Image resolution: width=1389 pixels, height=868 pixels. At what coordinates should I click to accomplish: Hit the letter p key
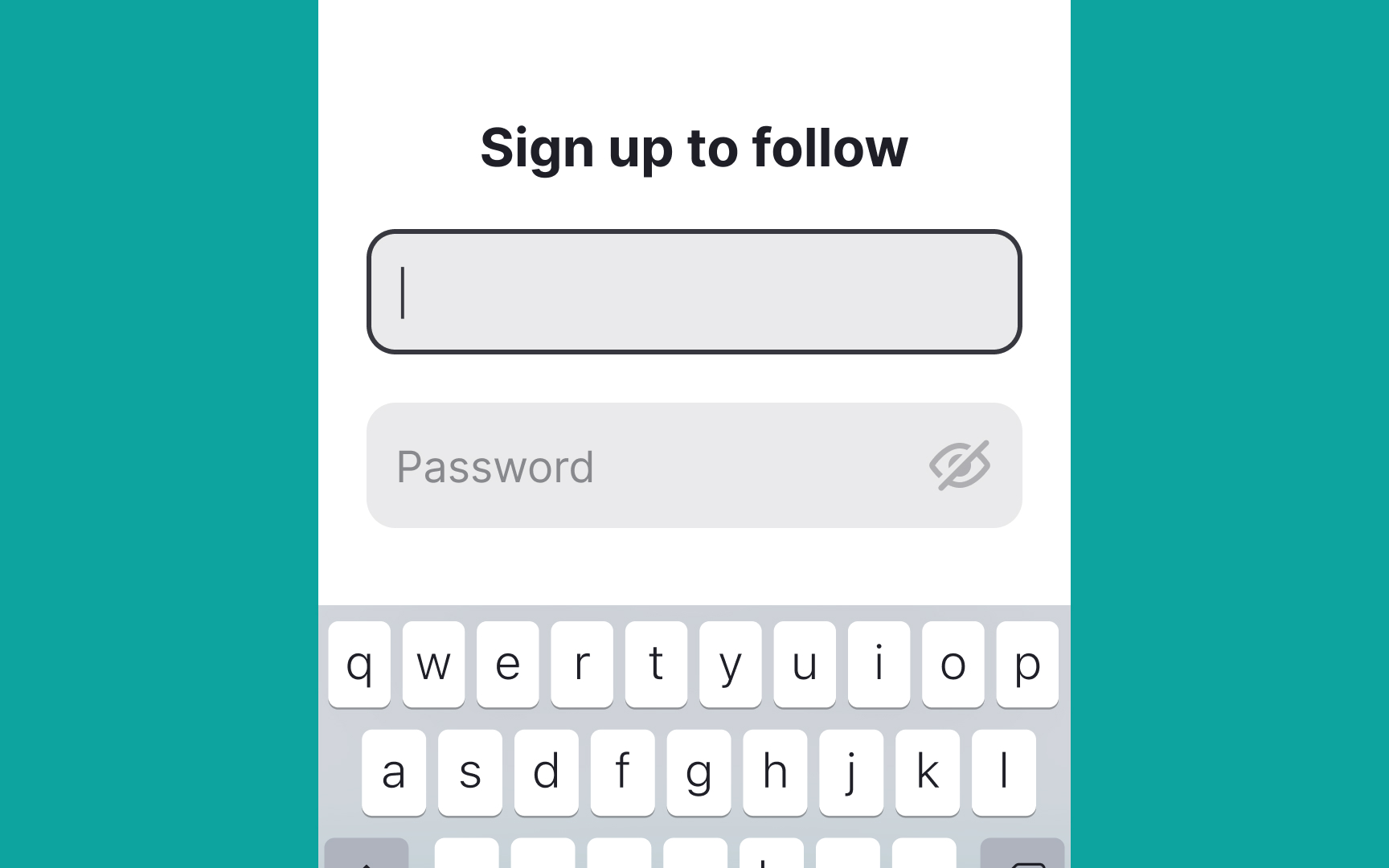tap(1026, 665)
